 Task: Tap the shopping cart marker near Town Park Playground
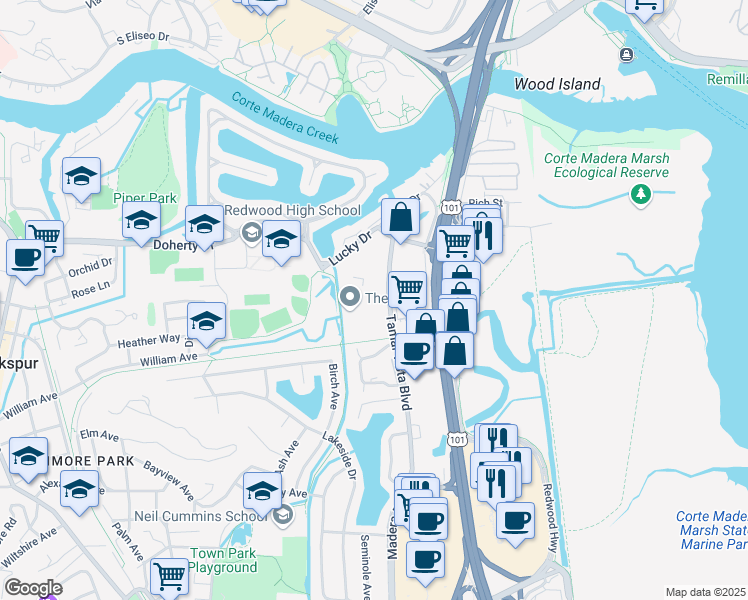coord(170,576)
